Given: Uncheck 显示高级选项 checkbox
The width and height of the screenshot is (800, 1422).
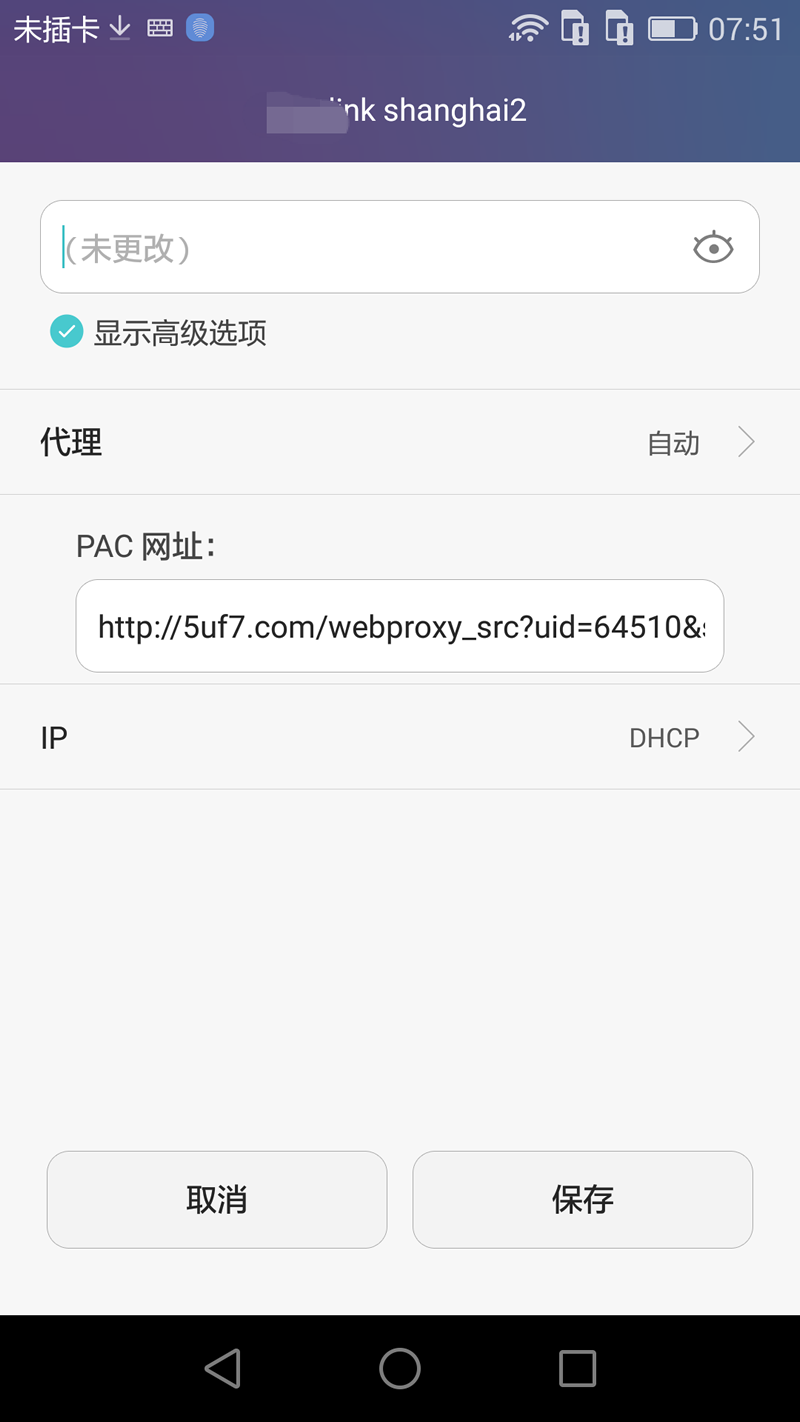Looking at the screenshot, I should point(67,332).
